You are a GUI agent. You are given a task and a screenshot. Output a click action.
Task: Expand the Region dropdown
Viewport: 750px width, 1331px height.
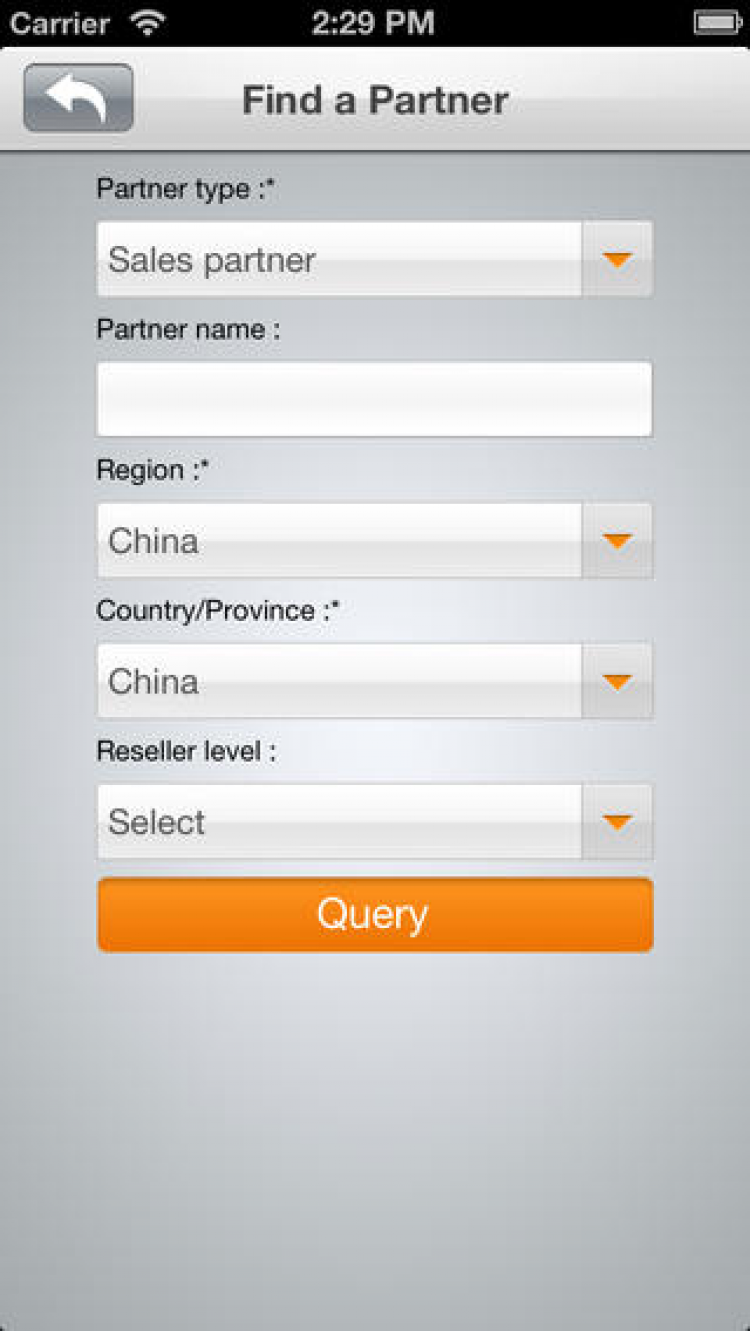point(374,541)
